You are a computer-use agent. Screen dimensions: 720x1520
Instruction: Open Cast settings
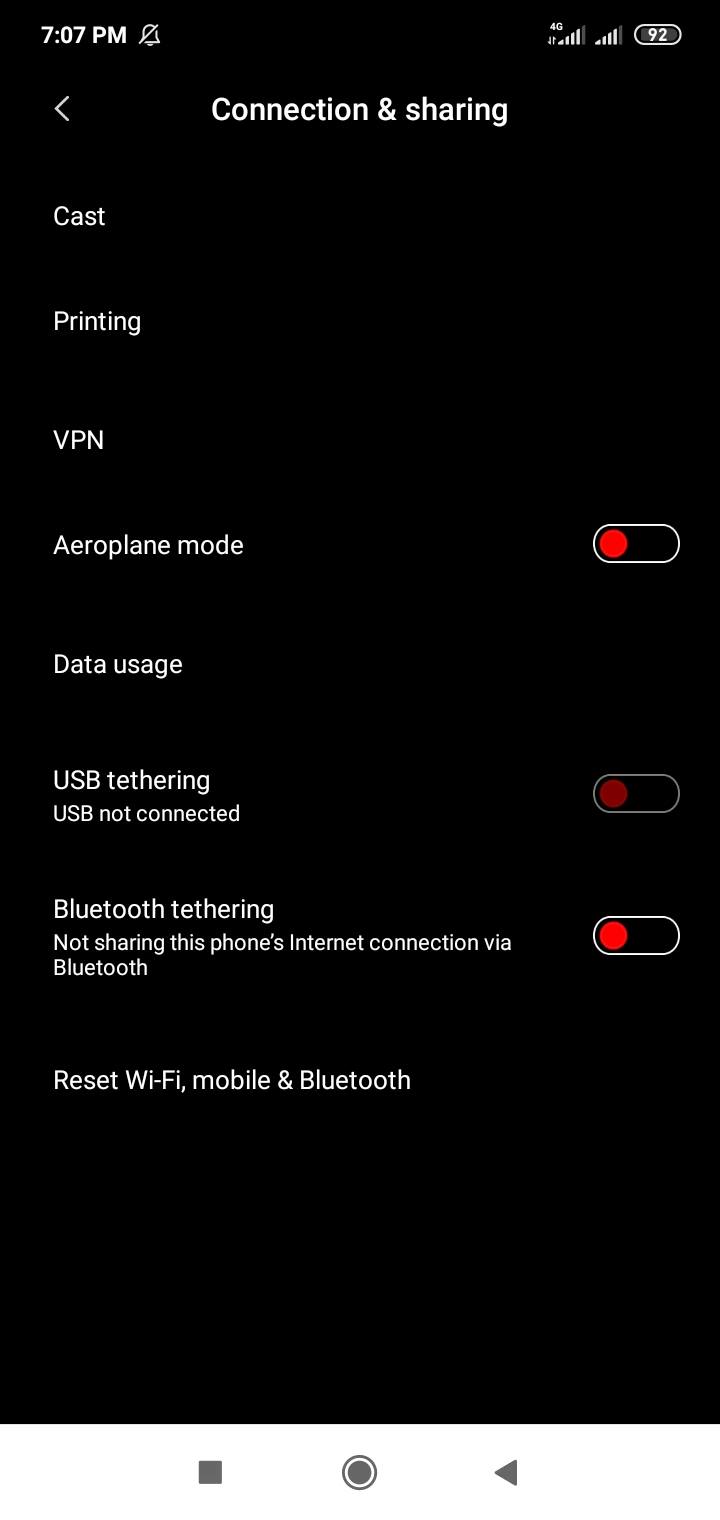tap(360, 216)
